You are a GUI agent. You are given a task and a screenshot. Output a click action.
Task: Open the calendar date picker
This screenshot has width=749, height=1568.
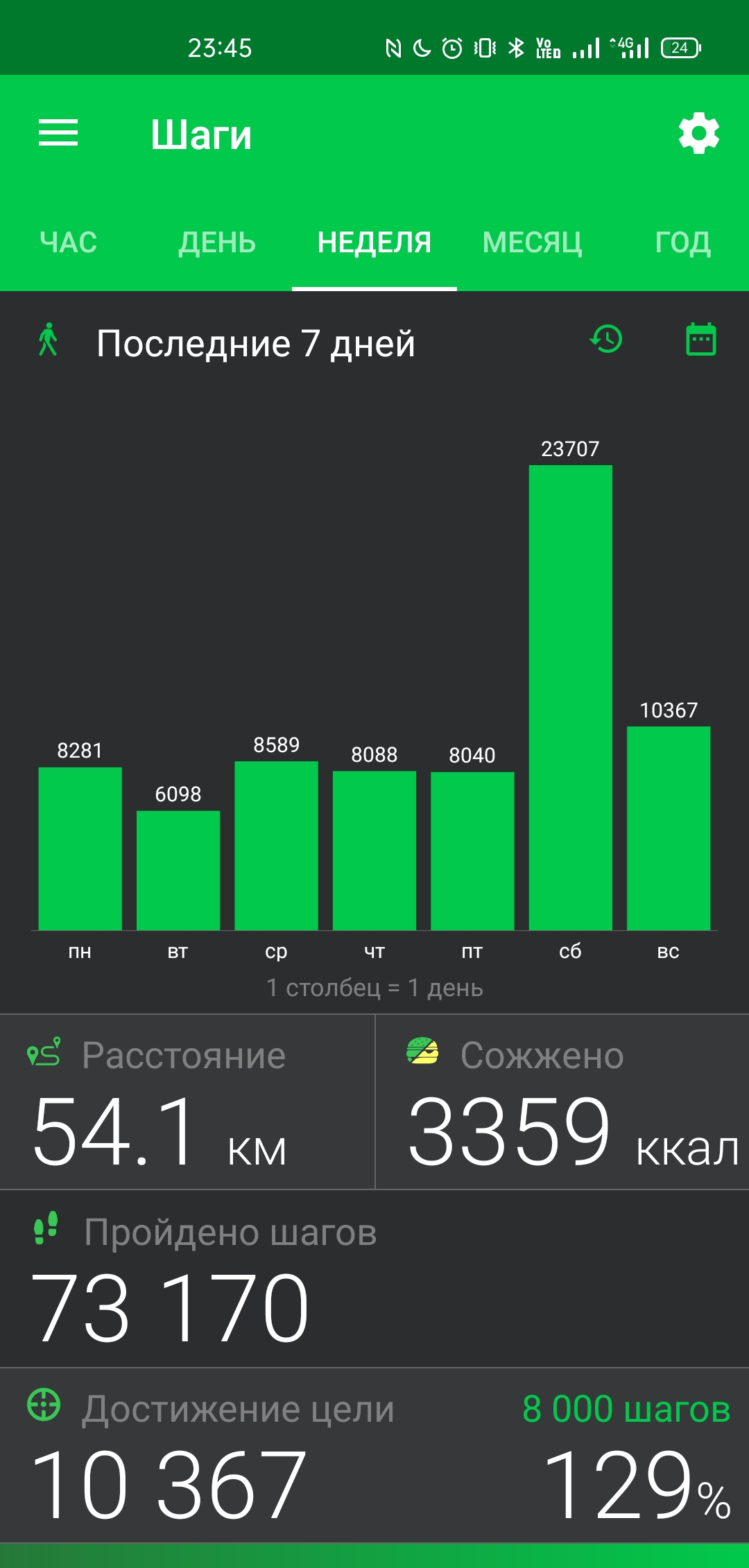coord(700,340)
